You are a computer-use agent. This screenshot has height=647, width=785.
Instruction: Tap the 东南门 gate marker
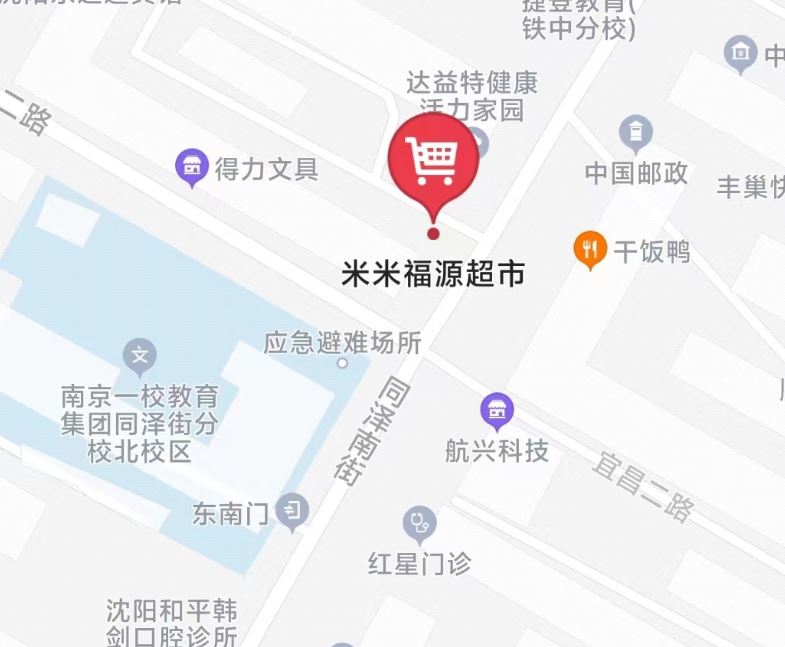point(292,512)
